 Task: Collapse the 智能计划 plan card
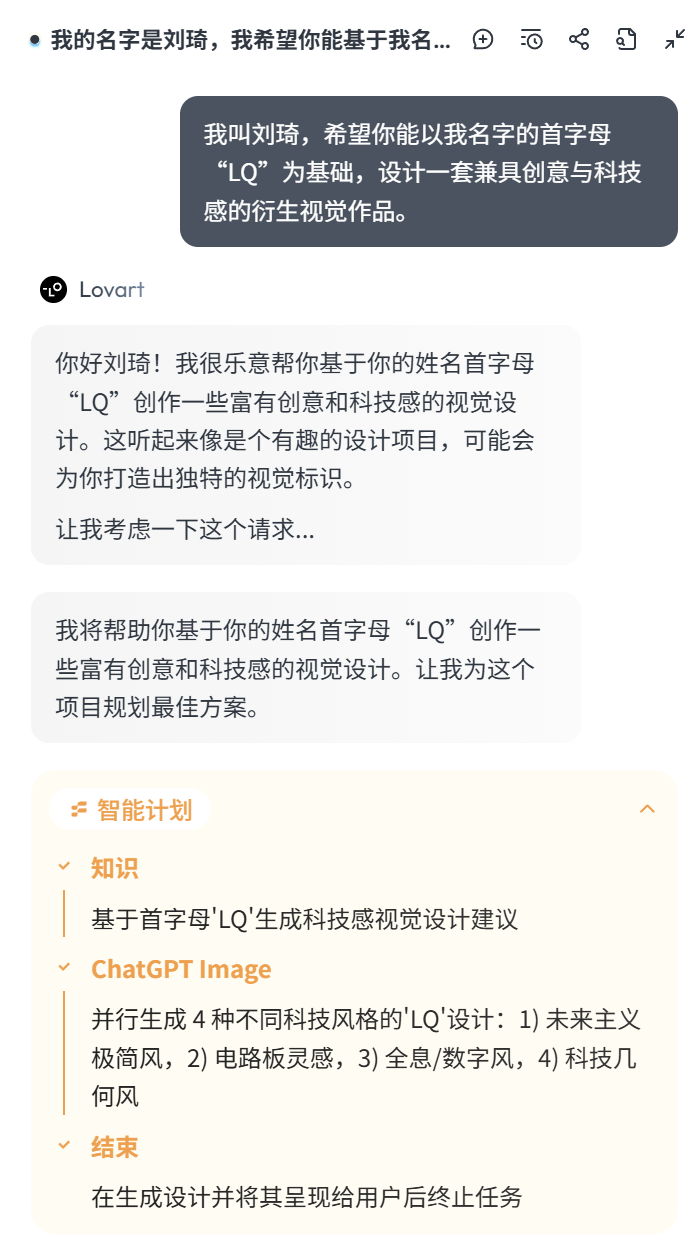tap(647, 809)
